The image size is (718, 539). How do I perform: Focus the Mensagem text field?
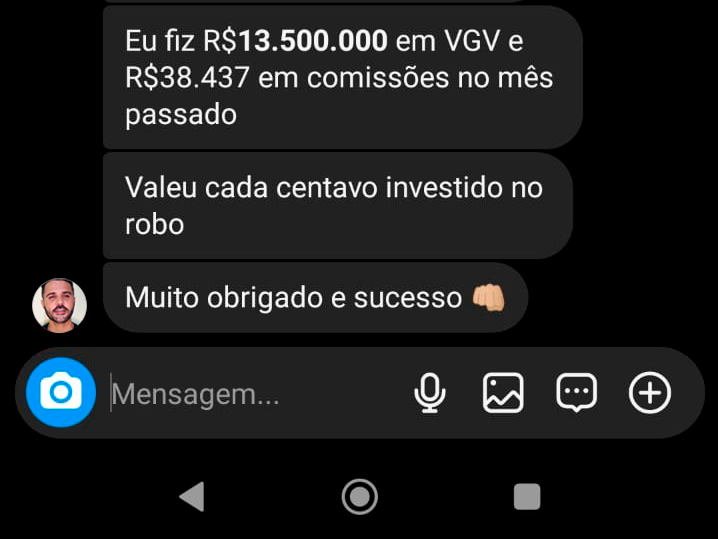click(253, 393)
